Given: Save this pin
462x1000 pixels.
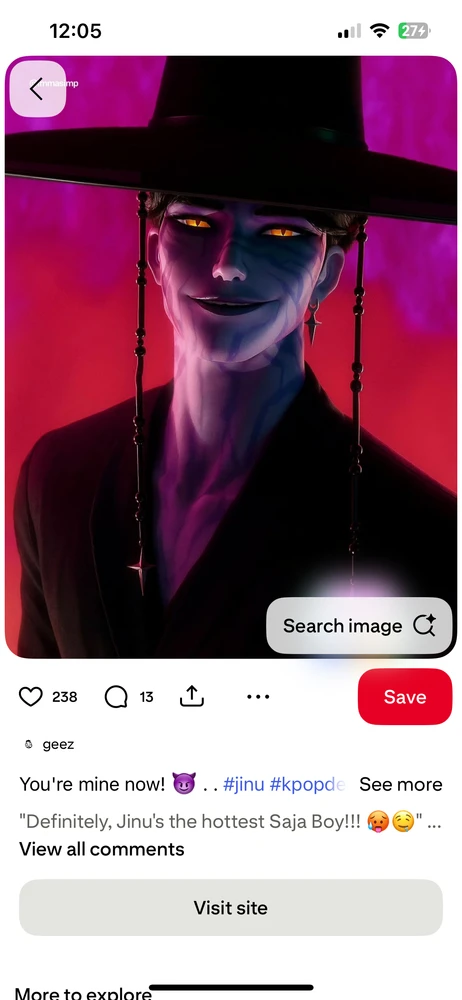Looking at the screenshot, I should click(405, 696).
